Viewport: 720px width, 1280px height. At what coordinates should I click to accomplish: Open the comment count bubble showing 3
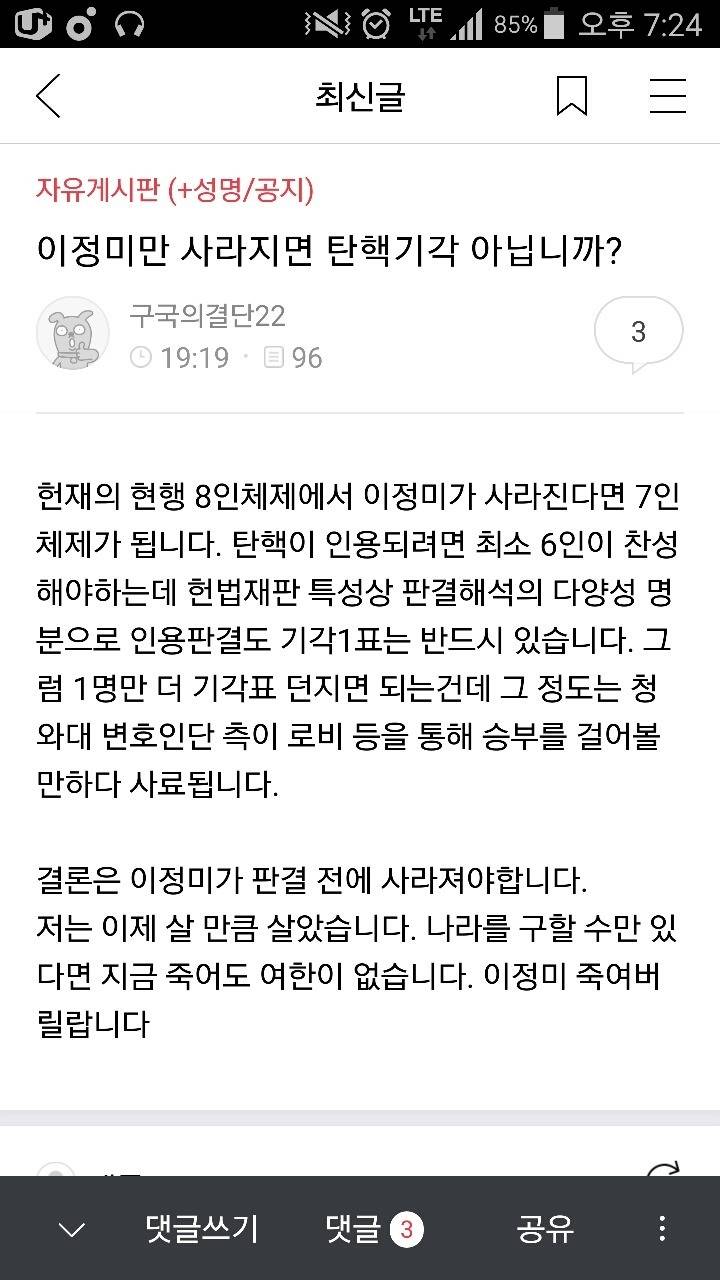click(640, 330)
